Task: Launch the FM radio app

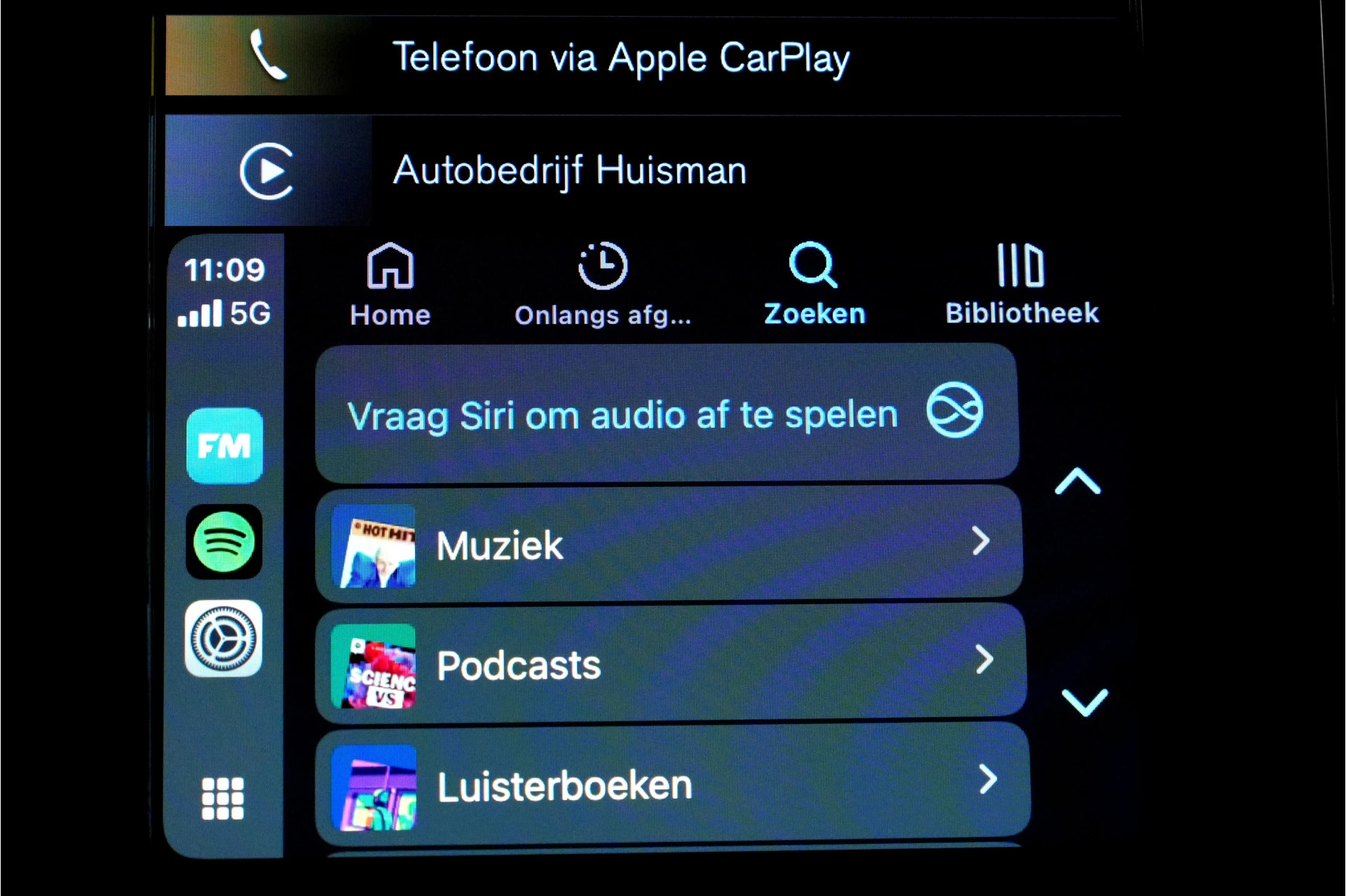Action: pyautogui.click(x=224, y=446)
